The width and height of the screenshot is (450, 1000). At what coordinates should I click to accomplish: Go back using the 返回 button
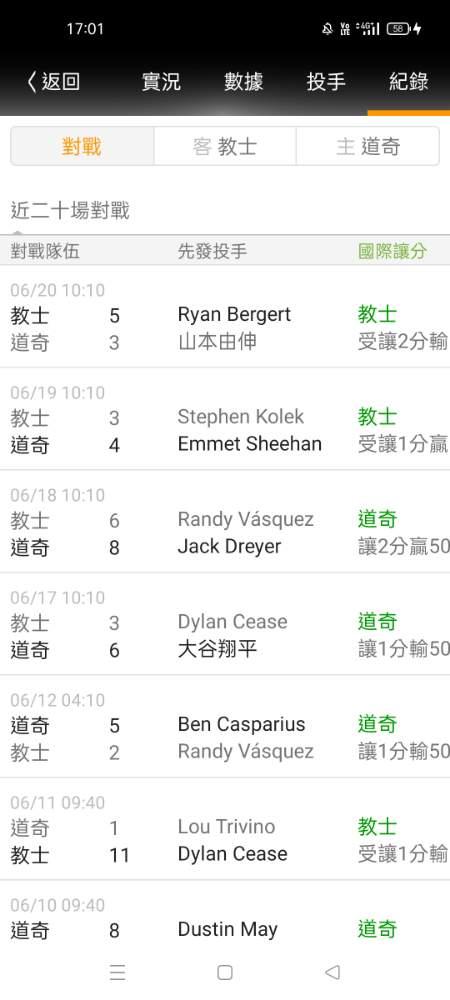tap(54, 82)
